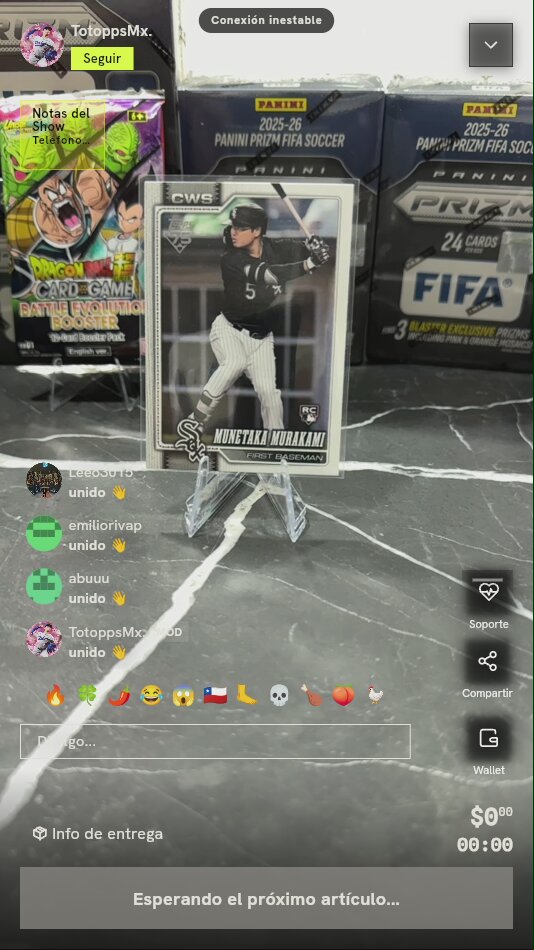Send the peach emoji reaction
534x950 pixels.
pos(343,696)
